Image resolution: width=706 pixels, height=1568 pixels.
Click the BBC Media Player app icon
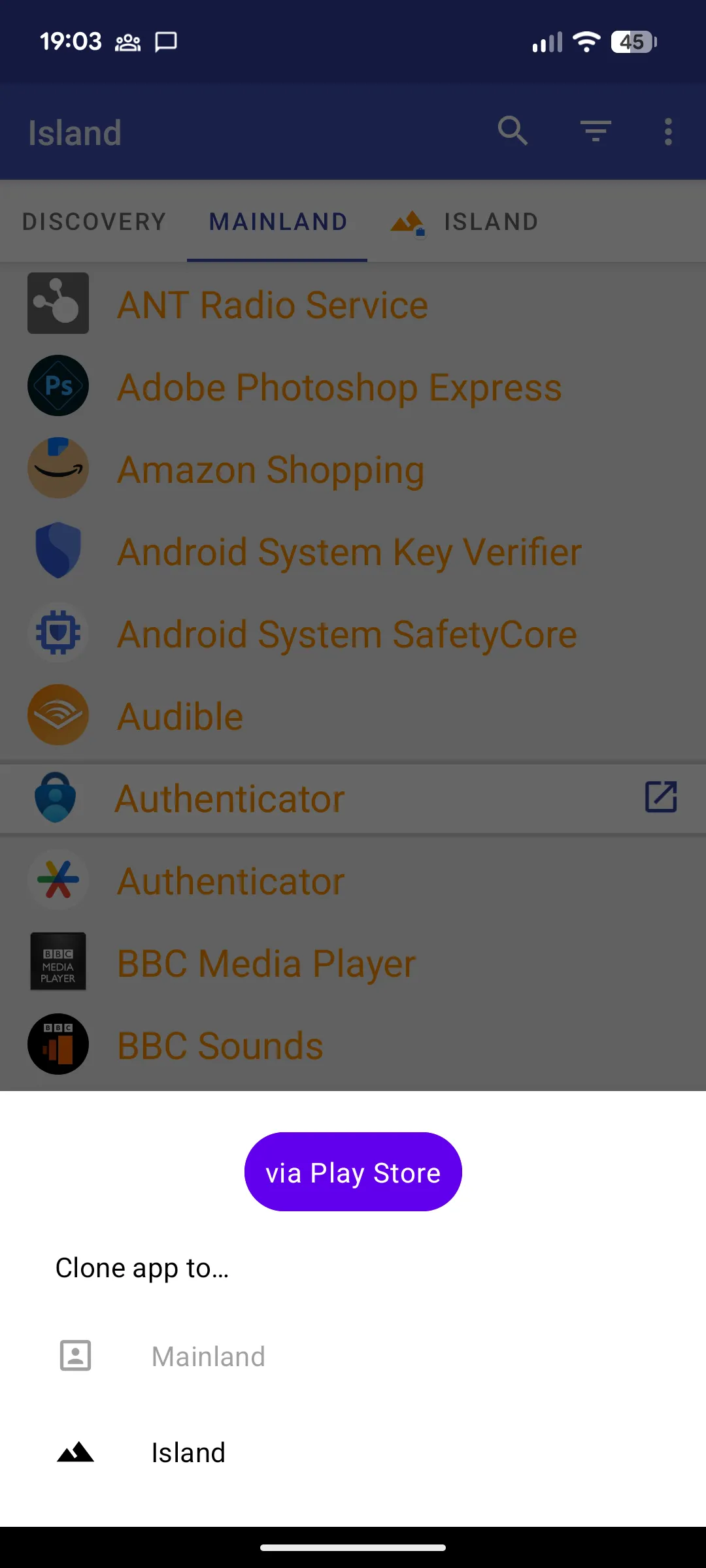pos(58,962)
